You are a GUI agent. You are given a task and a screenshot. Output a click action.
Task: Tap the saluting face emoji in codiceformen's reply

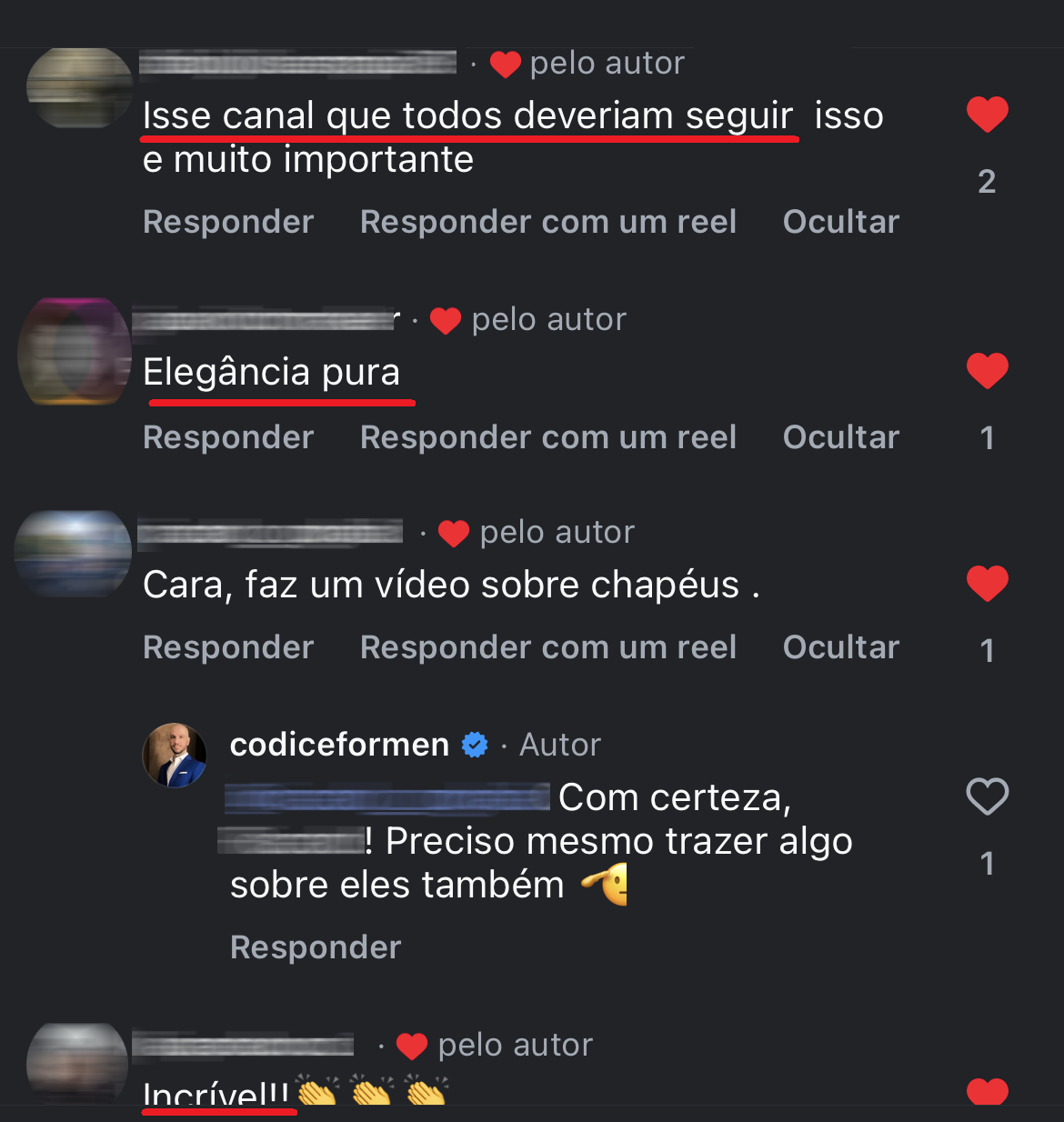click(x=611, y=884)
